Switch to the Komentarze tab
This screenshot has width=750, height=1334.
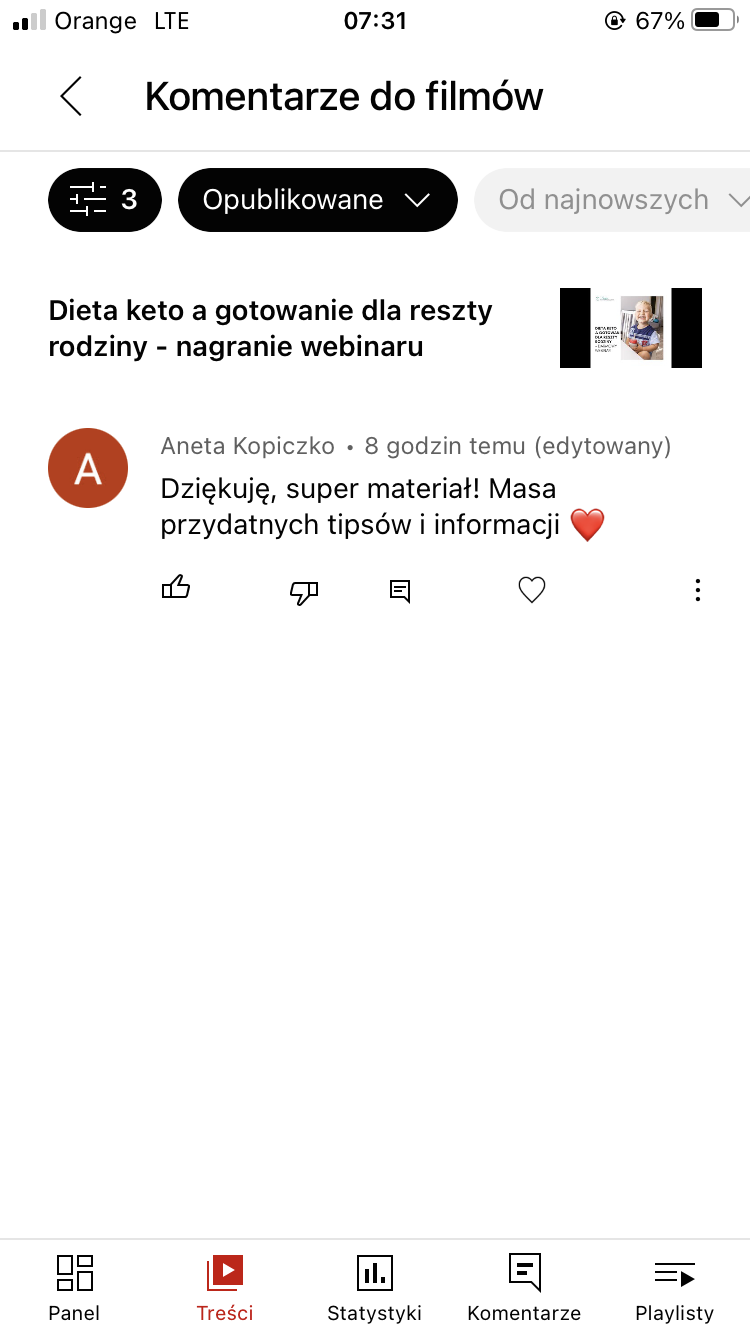(x=524, y=1287)
